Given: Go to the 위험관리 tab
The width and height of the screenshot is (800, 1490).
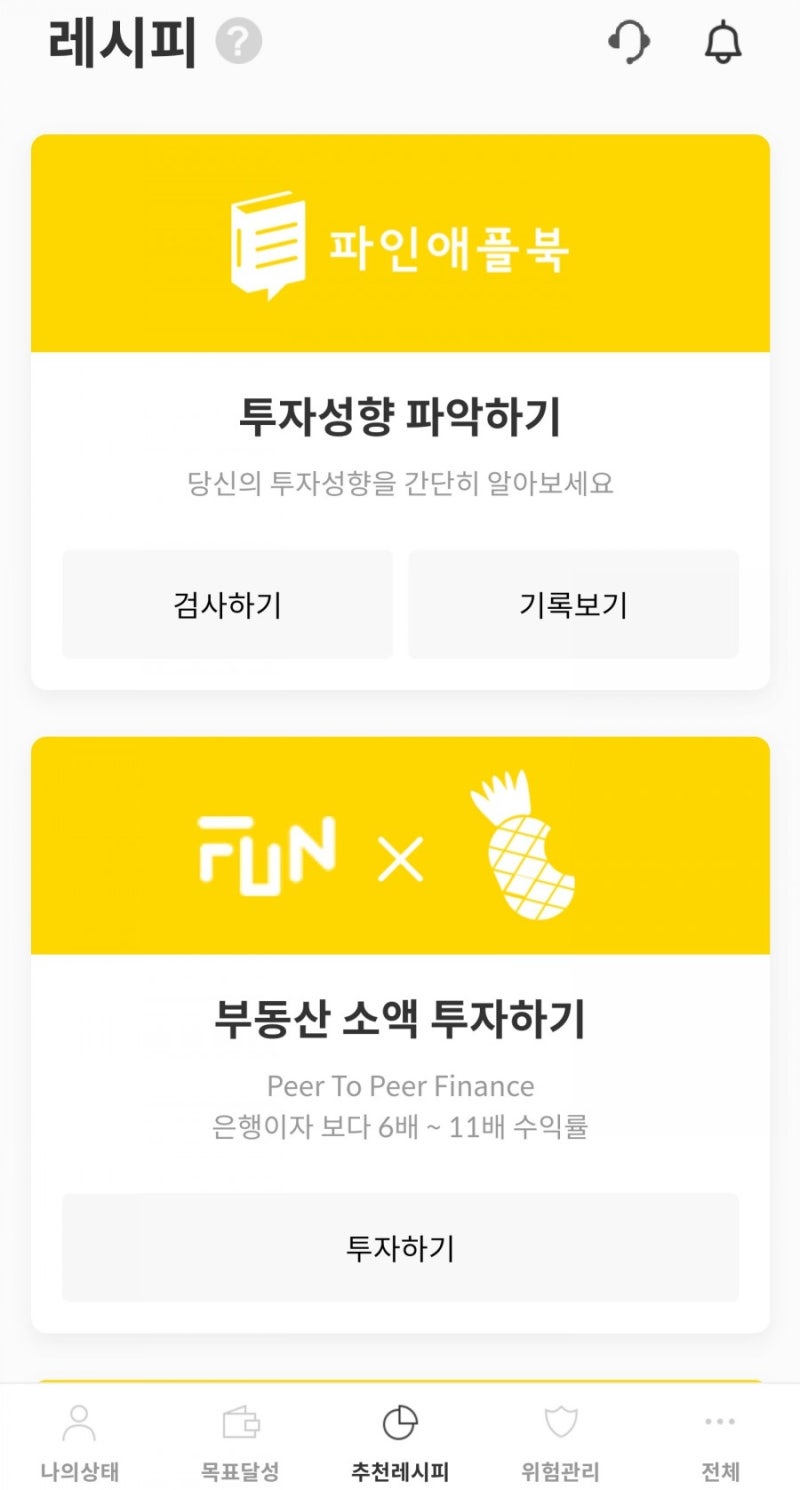Looking at the screenshot, I should 560,1442.
